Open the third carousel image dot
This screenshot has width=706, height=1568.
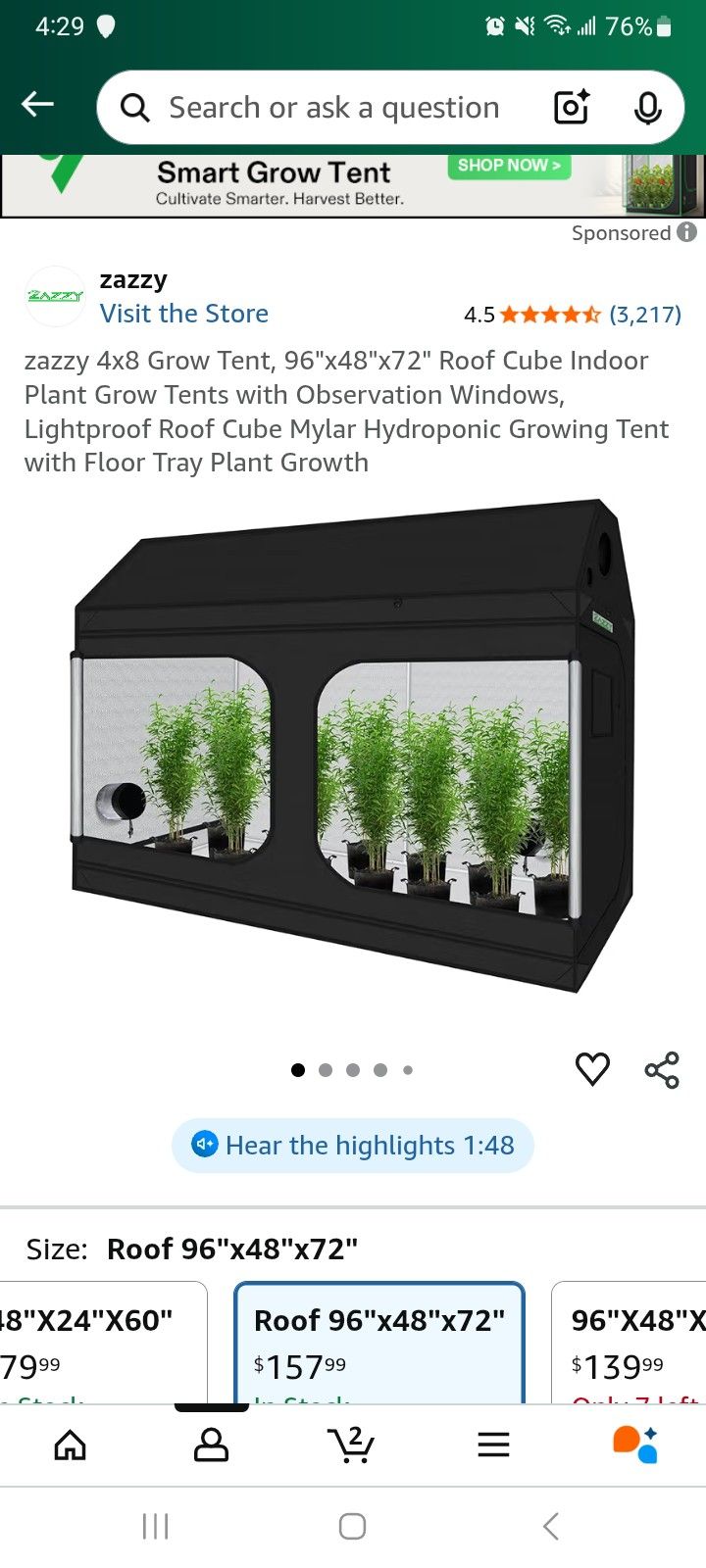pos(353,1070)
